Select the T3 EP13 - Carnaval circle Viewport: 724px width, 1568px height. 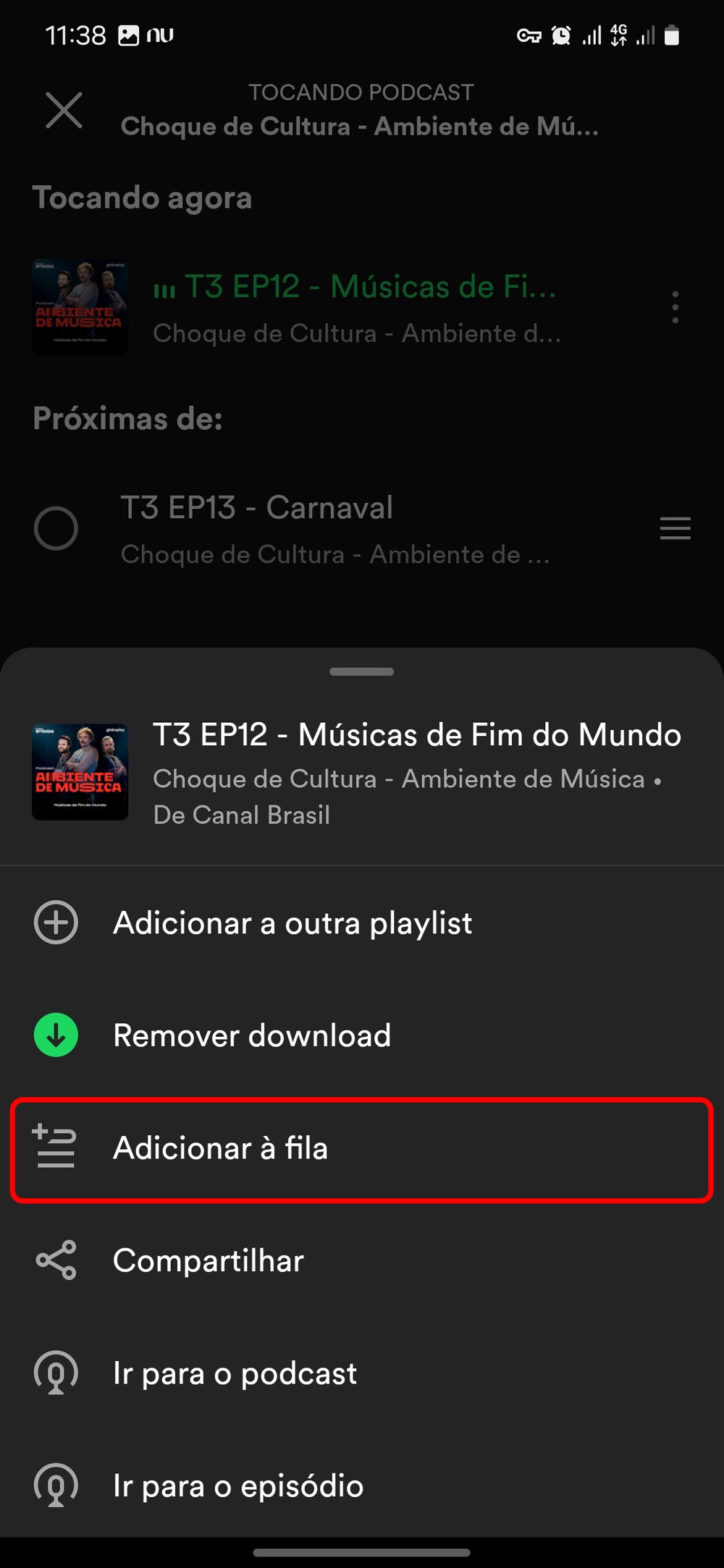coord(56,528)
